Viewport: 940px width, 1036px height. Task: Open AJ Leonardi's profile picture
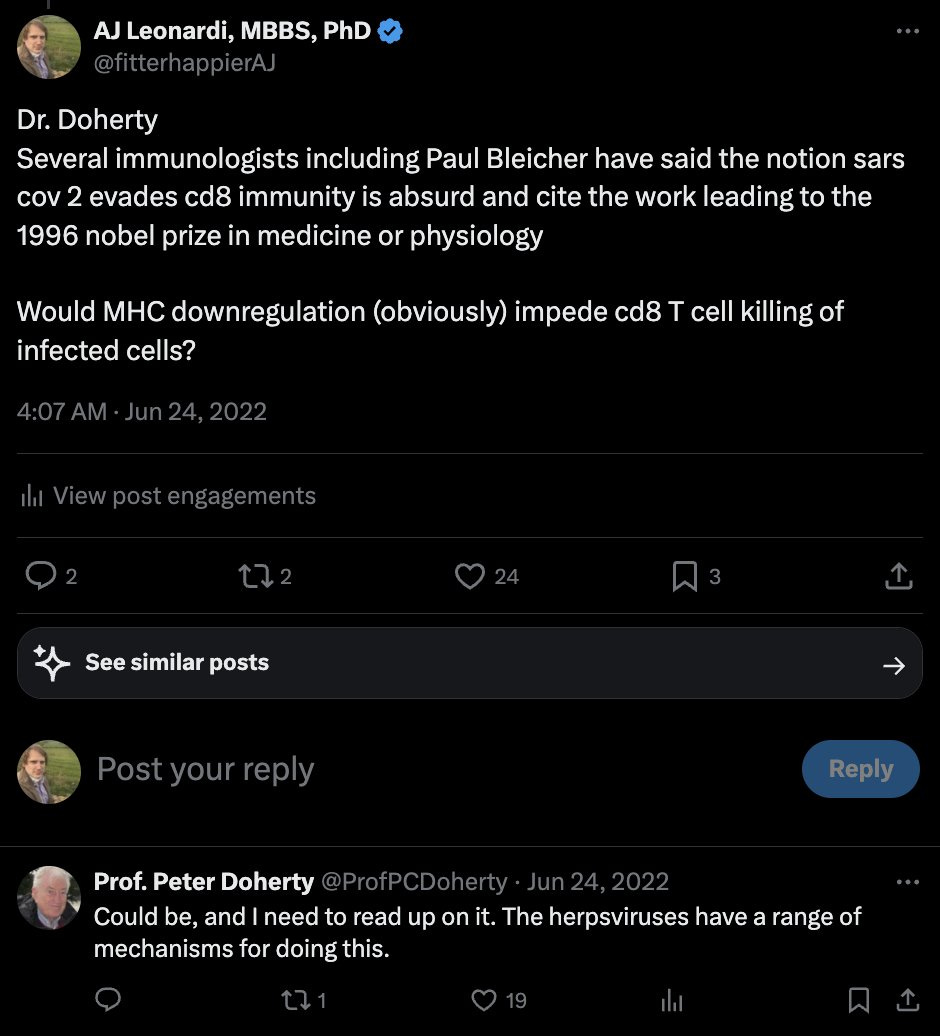49,46
